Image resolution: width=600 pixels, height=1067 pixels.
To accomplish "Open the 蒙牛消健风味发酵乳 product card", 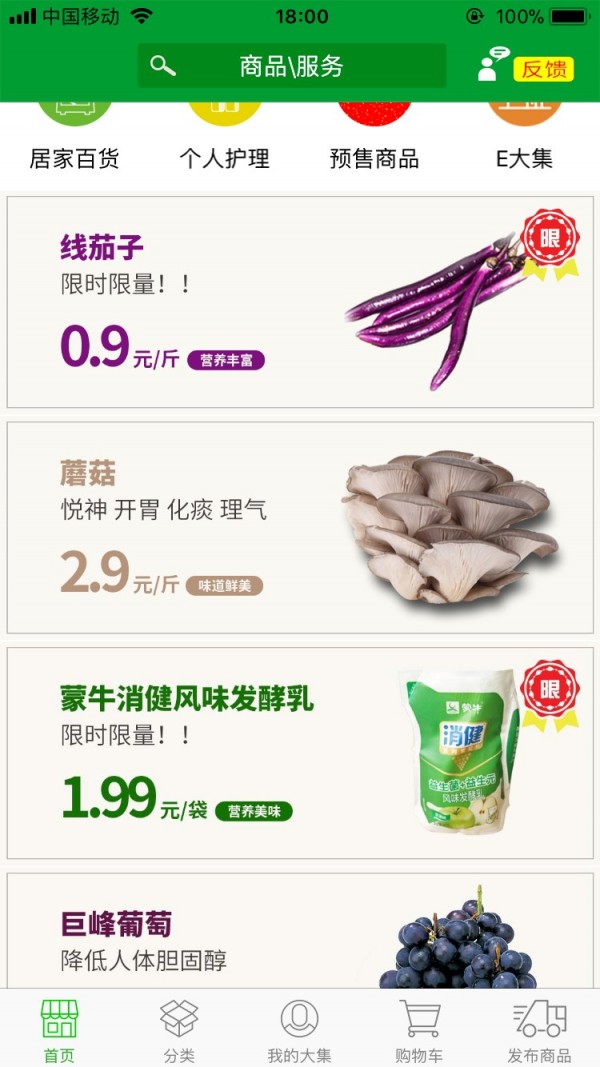I will coord(300,753).
